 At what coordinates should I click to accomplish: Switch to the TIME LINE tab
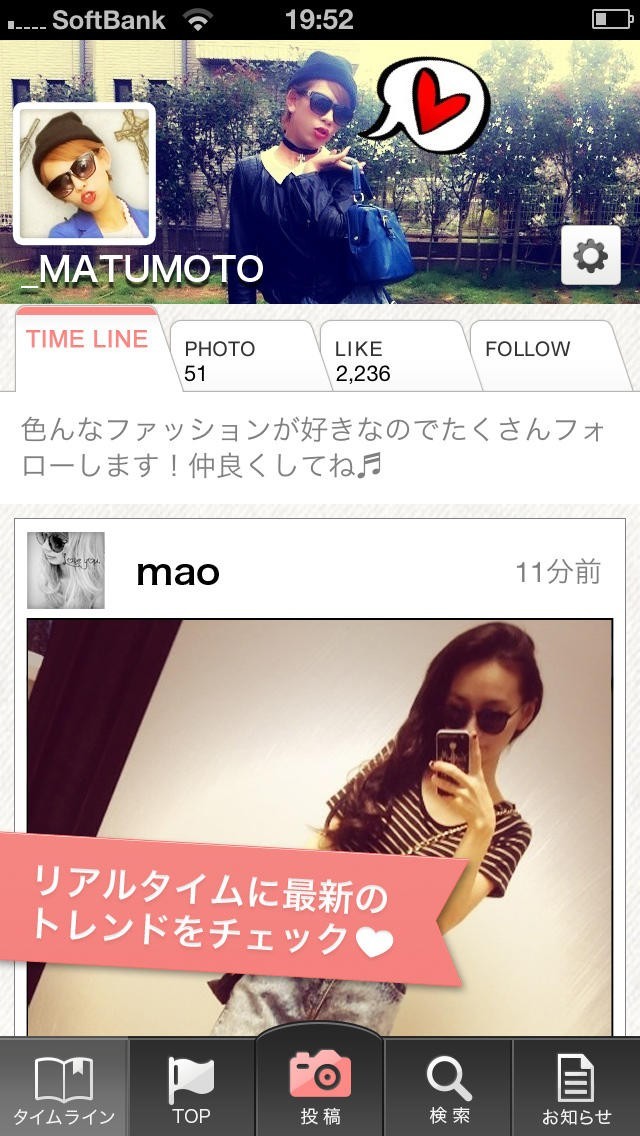(x=87, y=340)
